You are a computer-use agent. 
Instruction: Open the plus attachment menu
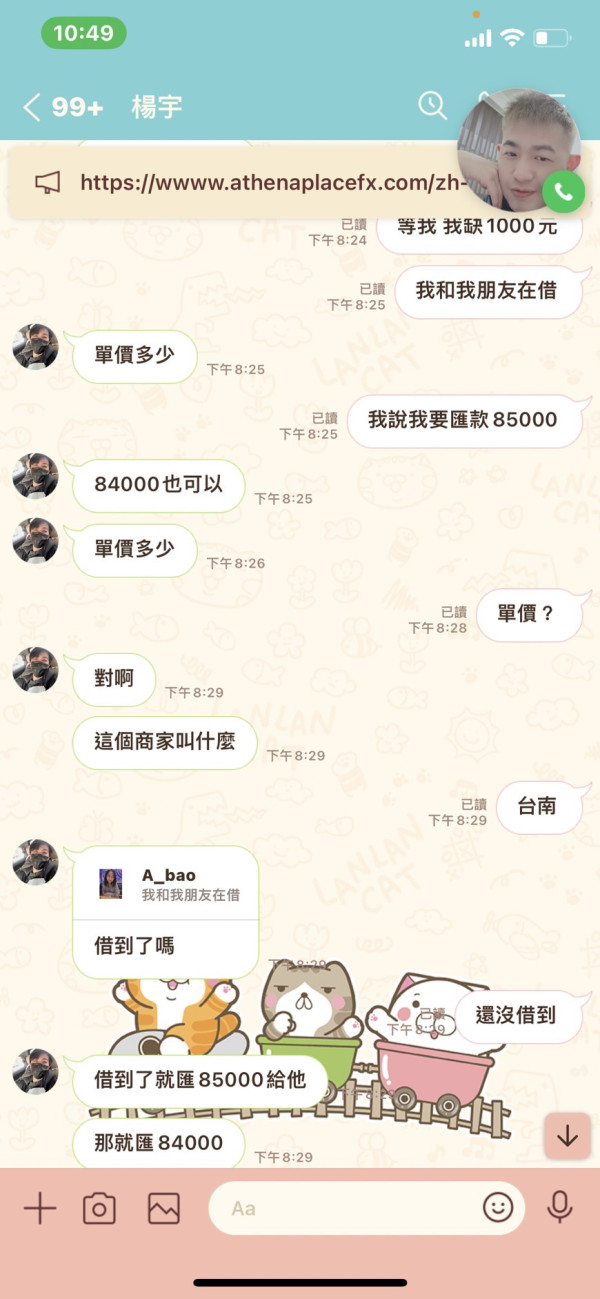point(40,1208)
